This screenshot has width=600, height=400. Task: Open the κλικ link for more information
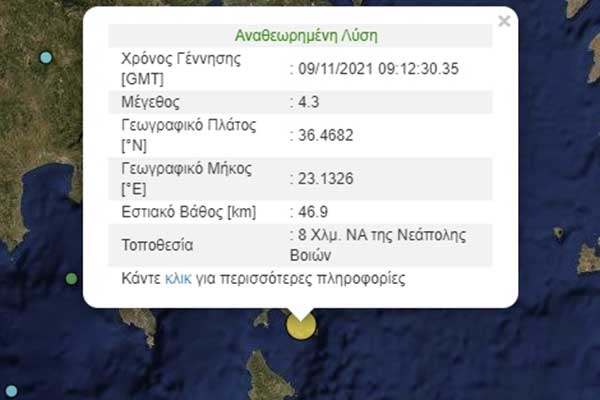[x=179, y=278]
